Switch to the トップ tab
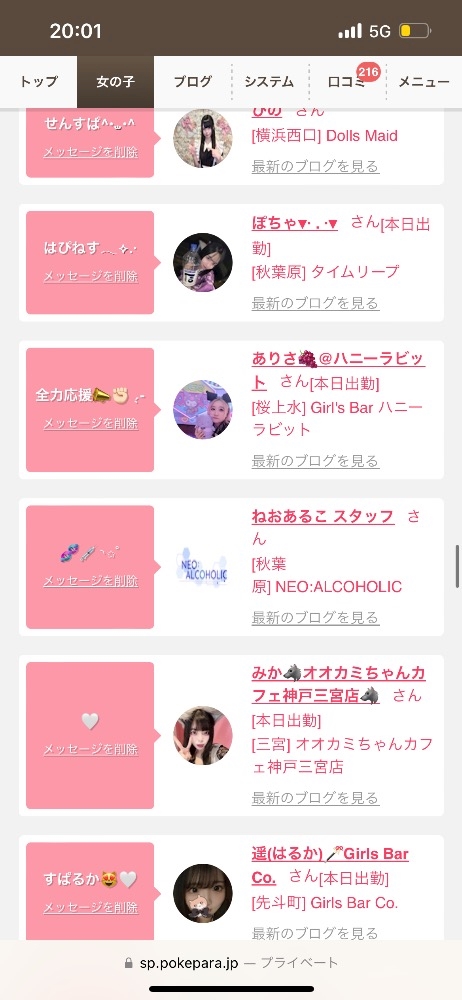Screen dimensions: 462x1000 (38, 82)
